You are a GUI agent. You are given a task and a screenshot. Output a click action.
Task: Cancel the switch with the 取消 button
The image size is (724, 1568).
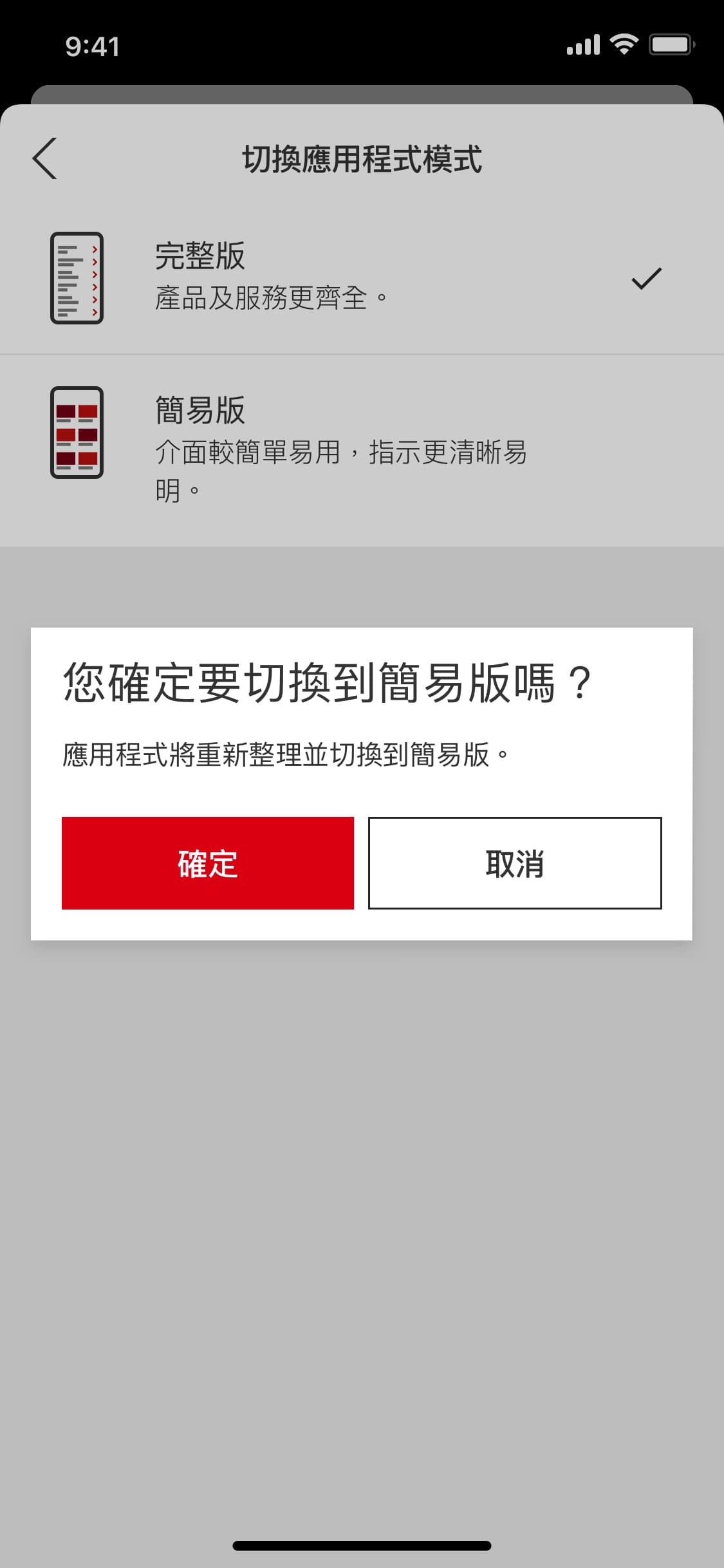[x=514, y=863]
